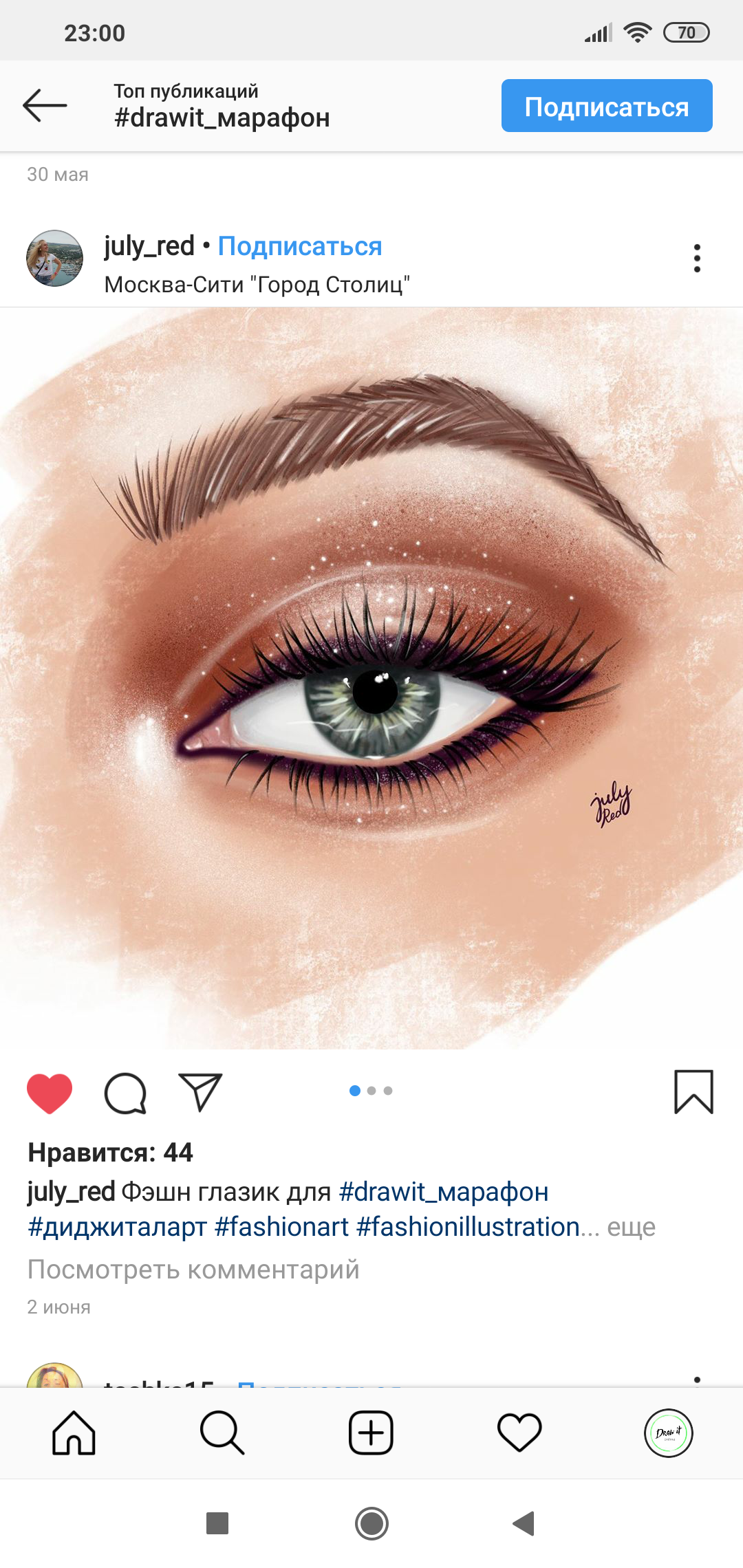This screenshot has width=743, height=1568.
Task: View who liked: Нравится: 44
Action: (x=110, y=1153)
